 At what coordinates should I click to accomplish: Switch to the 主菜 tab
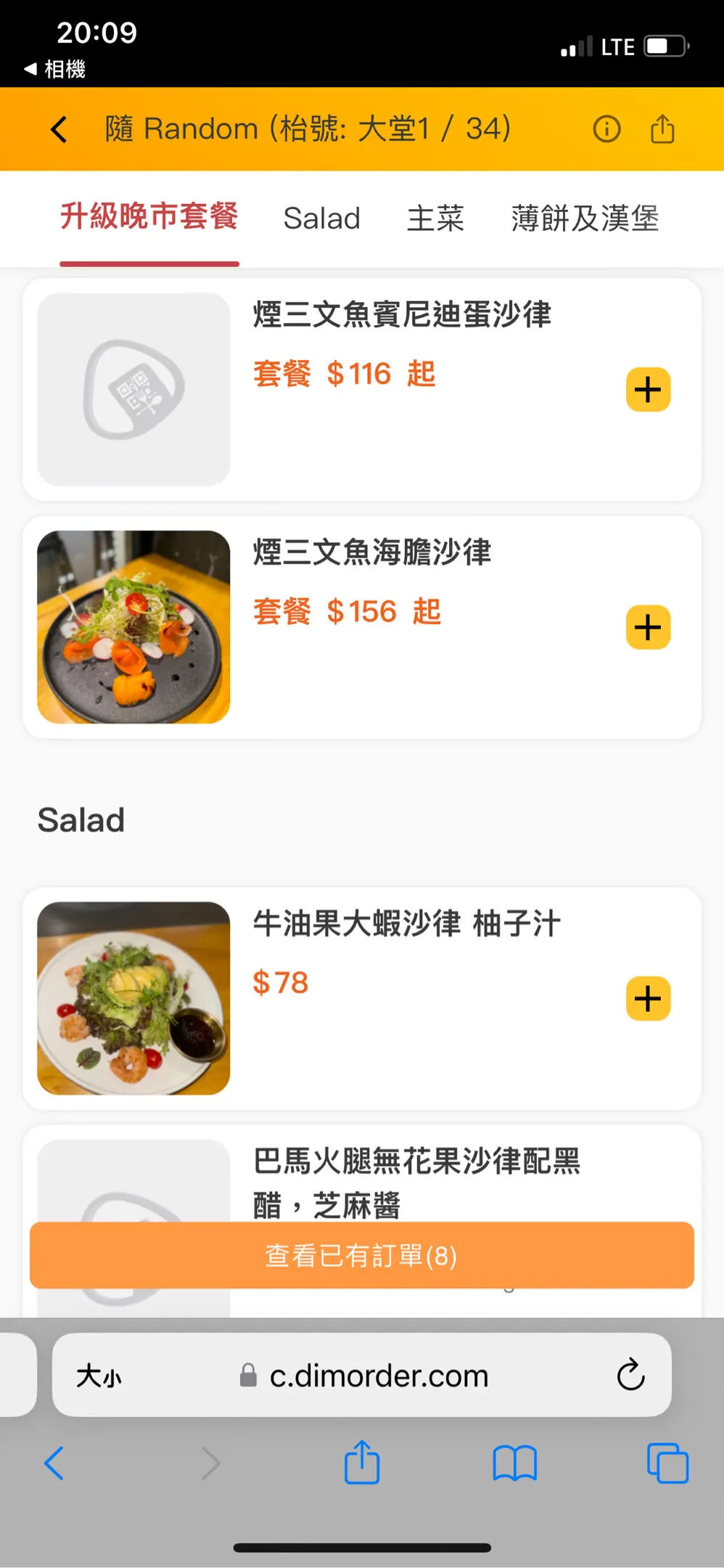tap(435, 219)
